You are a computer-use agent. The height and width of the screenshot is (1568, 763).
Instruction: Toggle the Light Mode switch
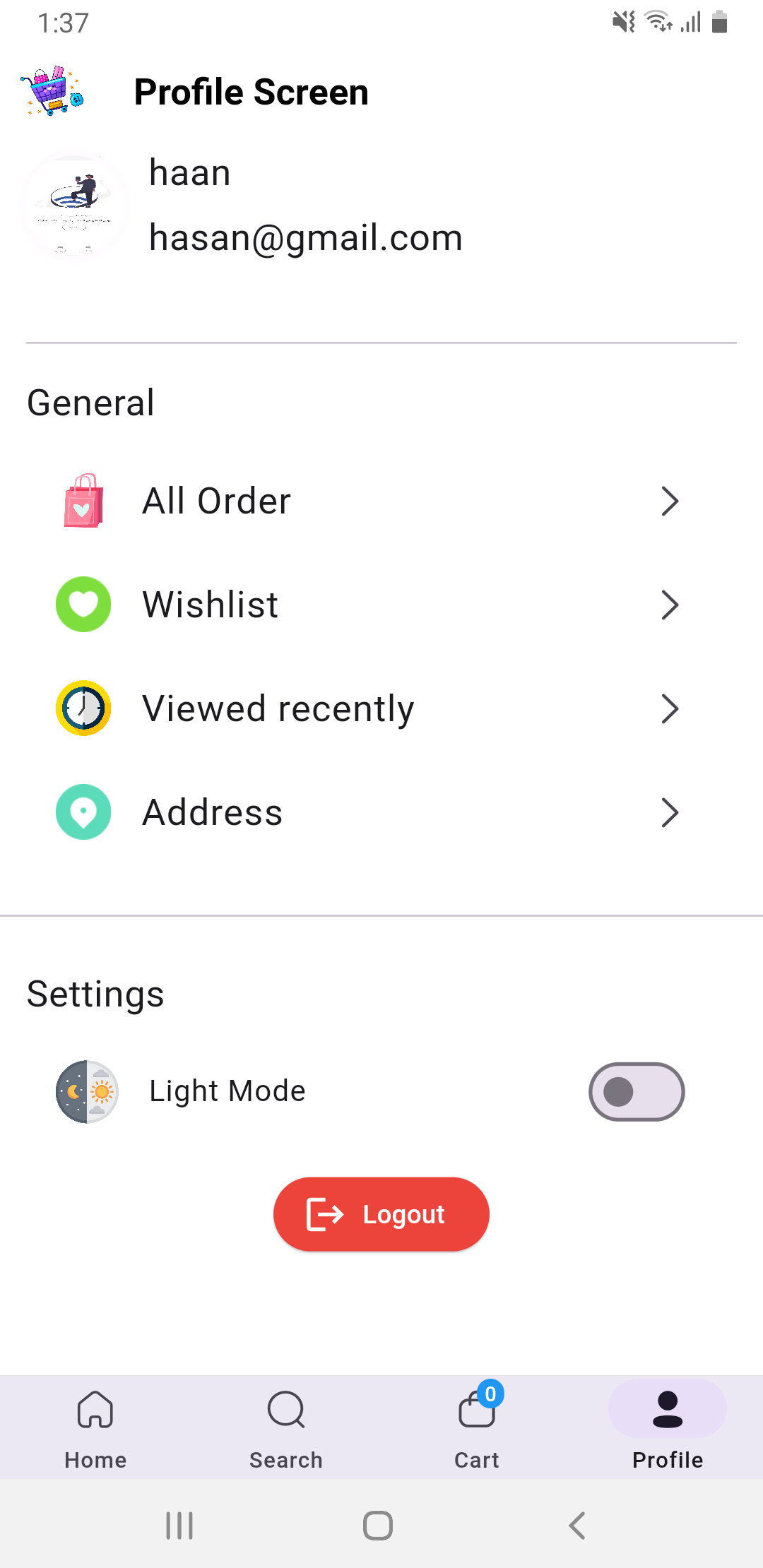637,1092
